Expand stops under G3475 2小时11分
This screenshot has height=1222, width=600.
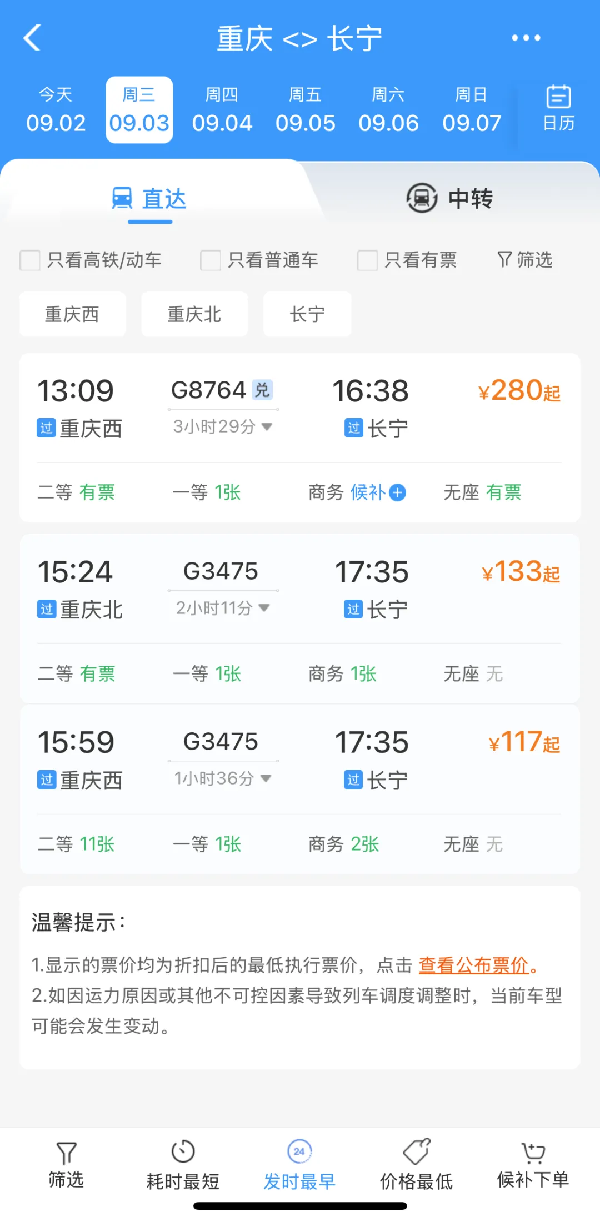223,608
